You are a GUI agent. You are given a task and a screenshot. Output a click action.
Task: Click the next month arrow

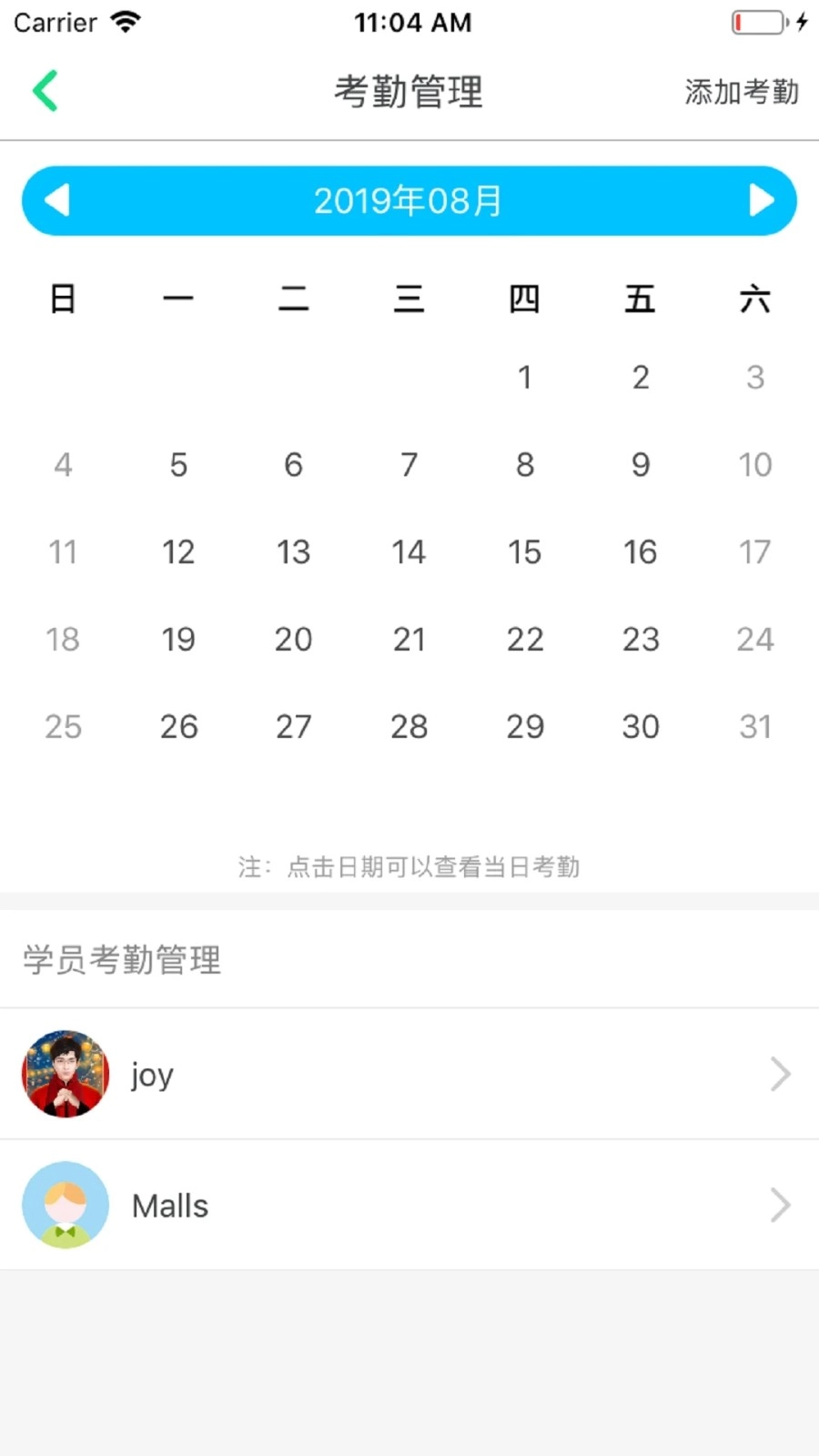[x=761, y=201]
